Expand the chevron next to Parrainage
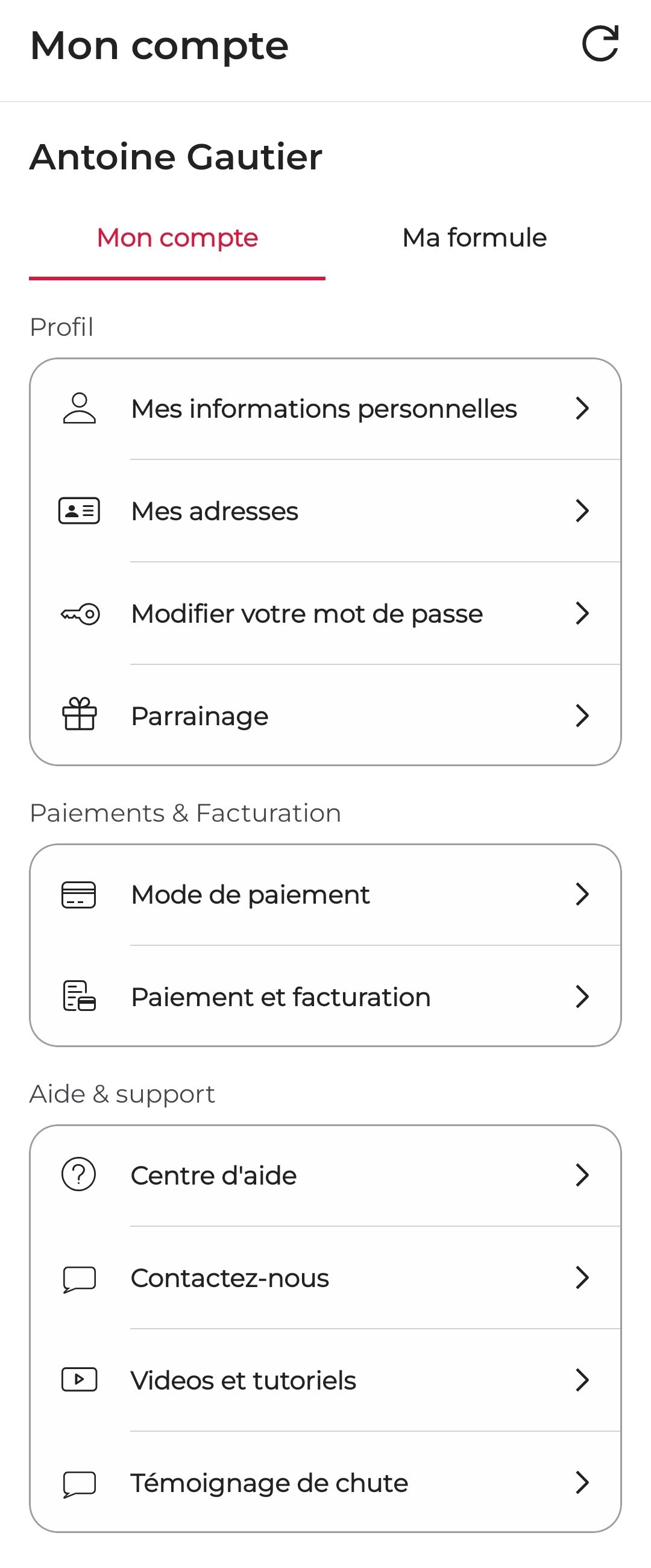651x1568 pixels. click(x=582, y=715)
